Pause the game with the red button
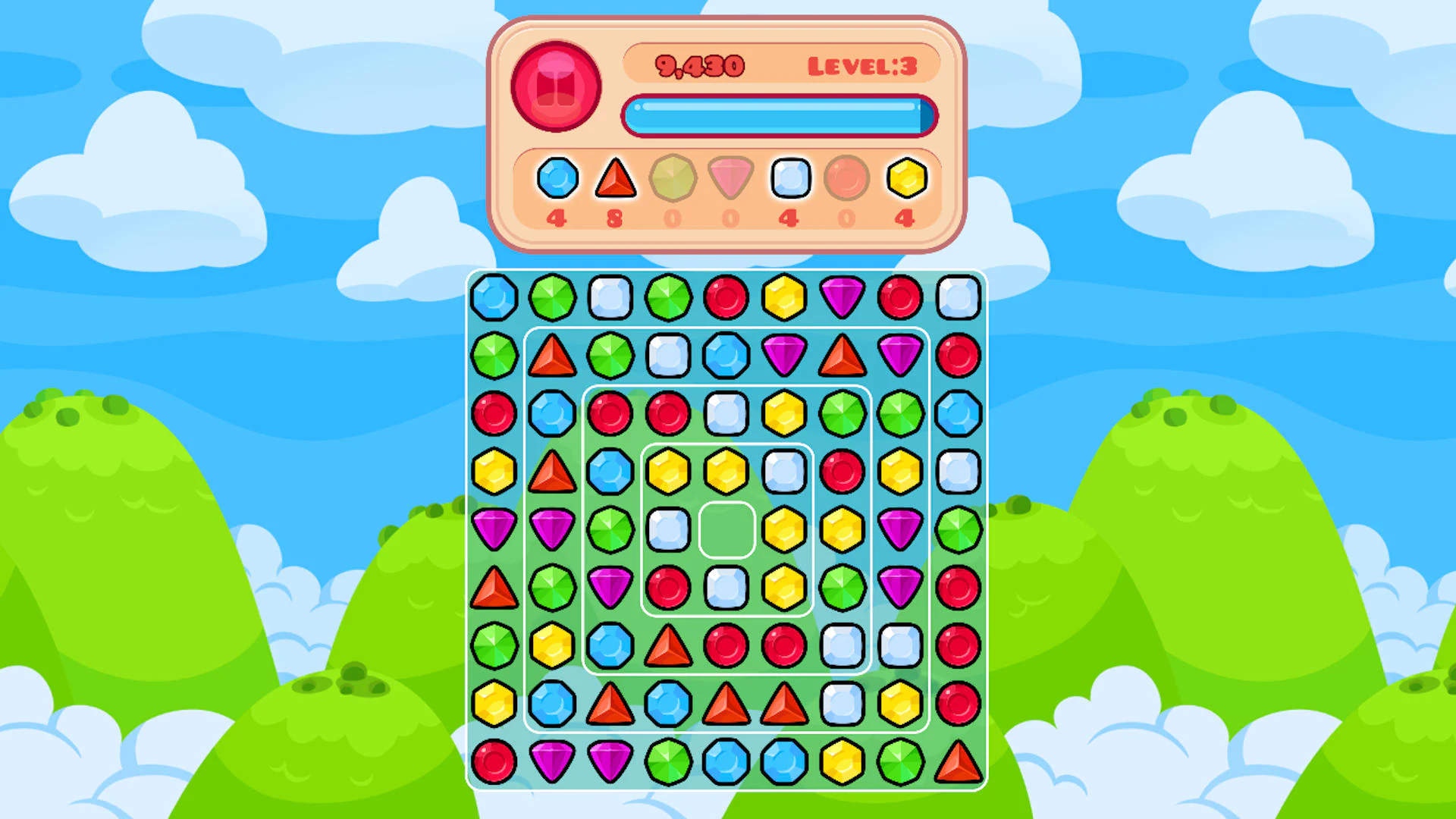The image size is (1456, 819). (556, 86)
